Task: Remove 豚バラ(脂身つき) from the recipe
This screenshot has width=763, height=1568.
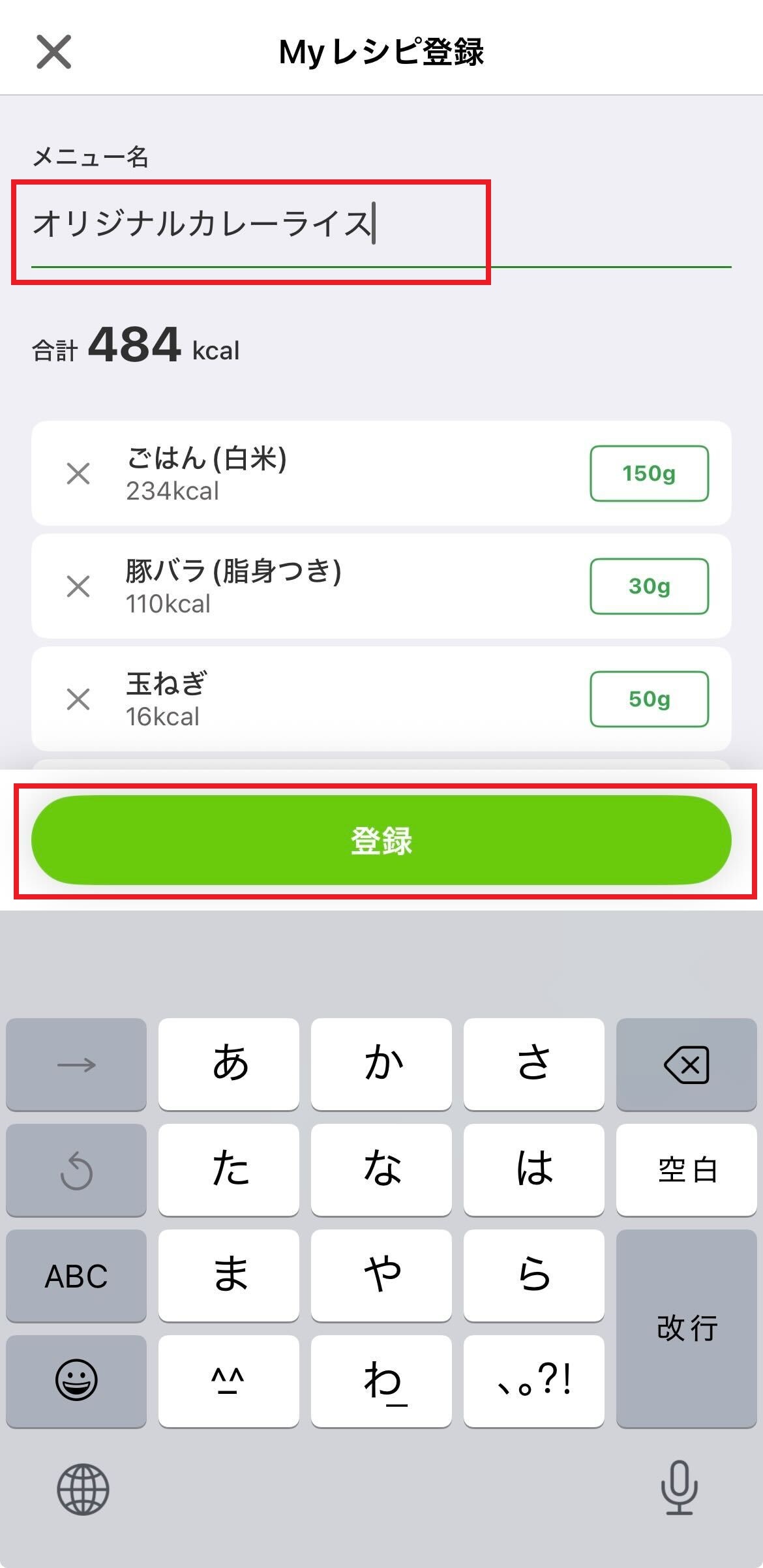Action: pyautogui.click(x=78, y=586)
